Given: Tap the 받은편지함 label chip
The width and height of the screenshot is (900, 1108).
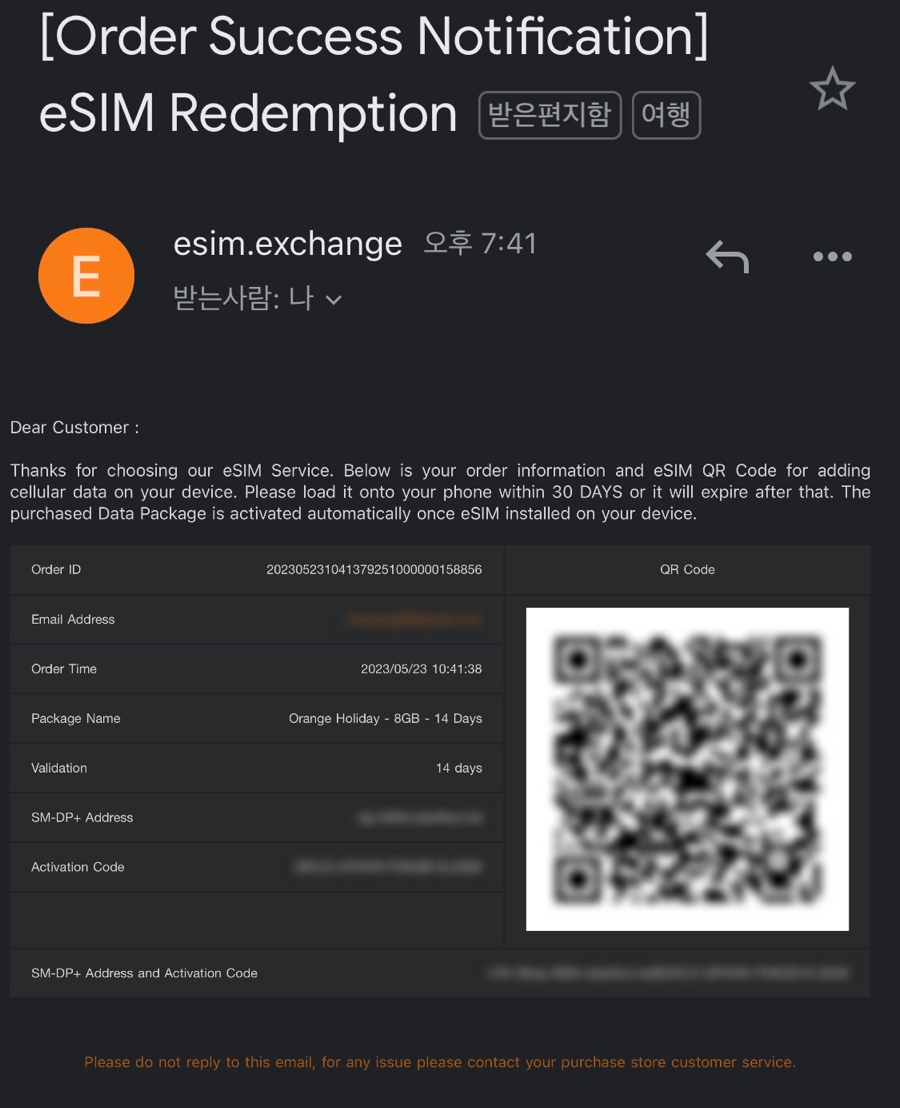Looking at the screenshot, I should pos(550,115).
